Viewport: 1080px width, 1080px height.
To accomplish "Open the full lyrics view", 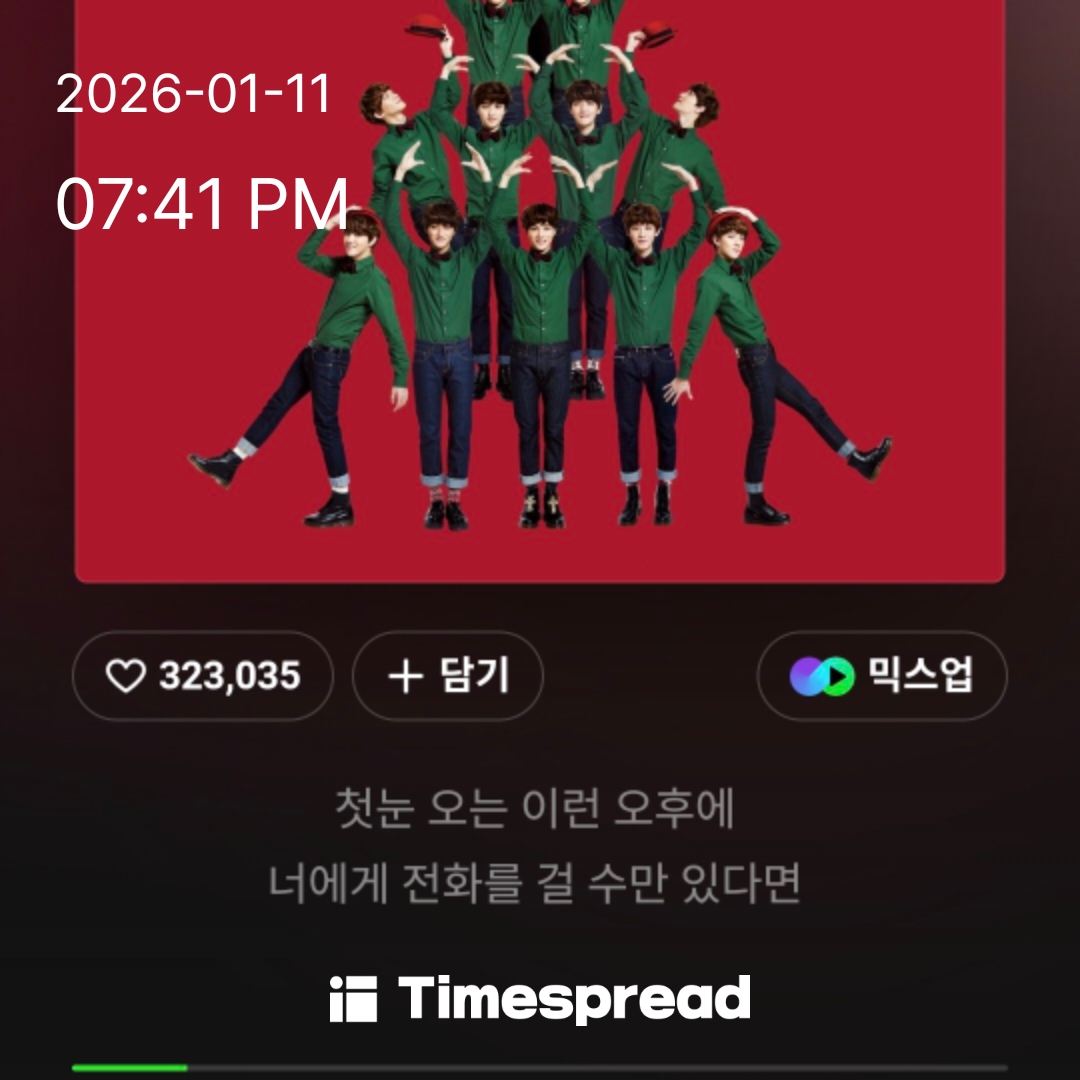I will 536,846.
